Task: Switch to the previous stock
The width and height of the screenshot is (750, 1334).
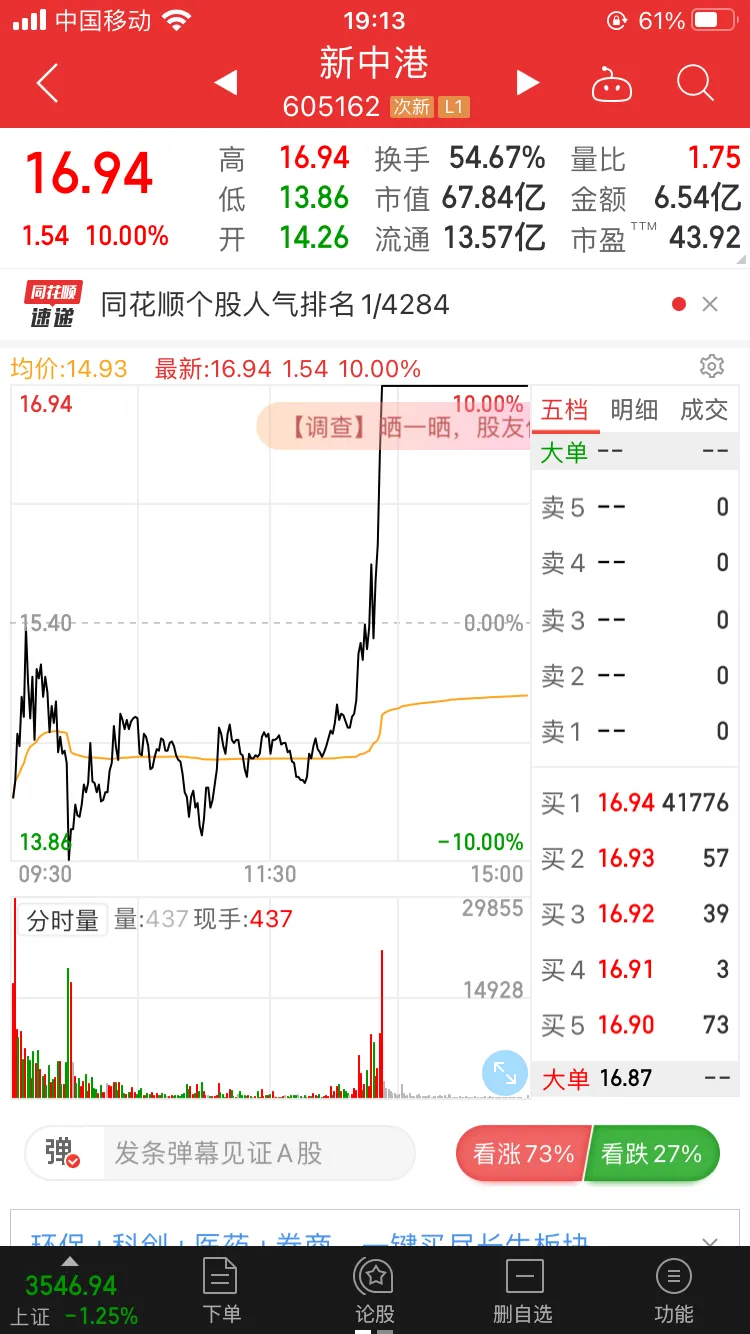Action: (x=226, y=83)
